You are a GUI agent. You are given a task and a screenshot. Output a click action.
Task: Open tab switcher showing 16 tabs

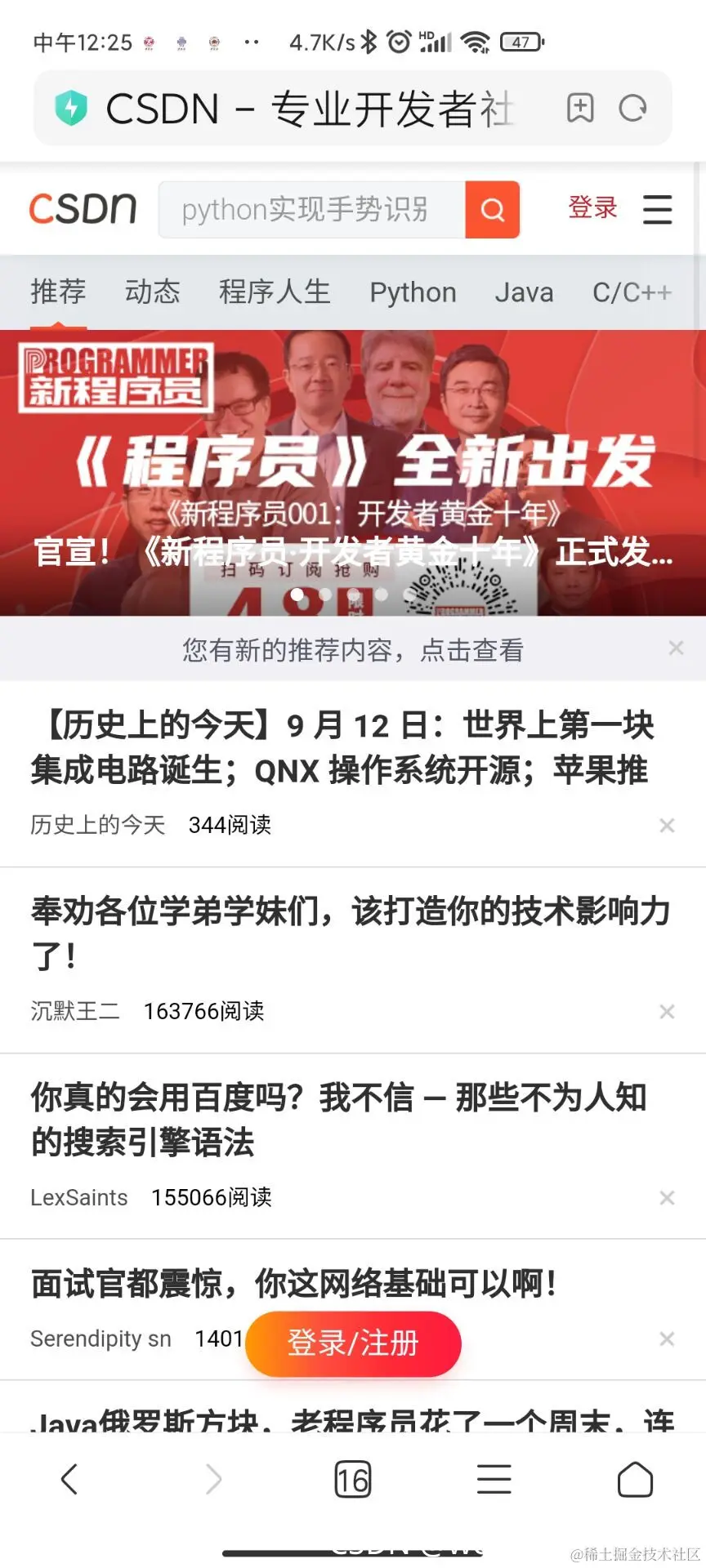(x=353, y=1478)
